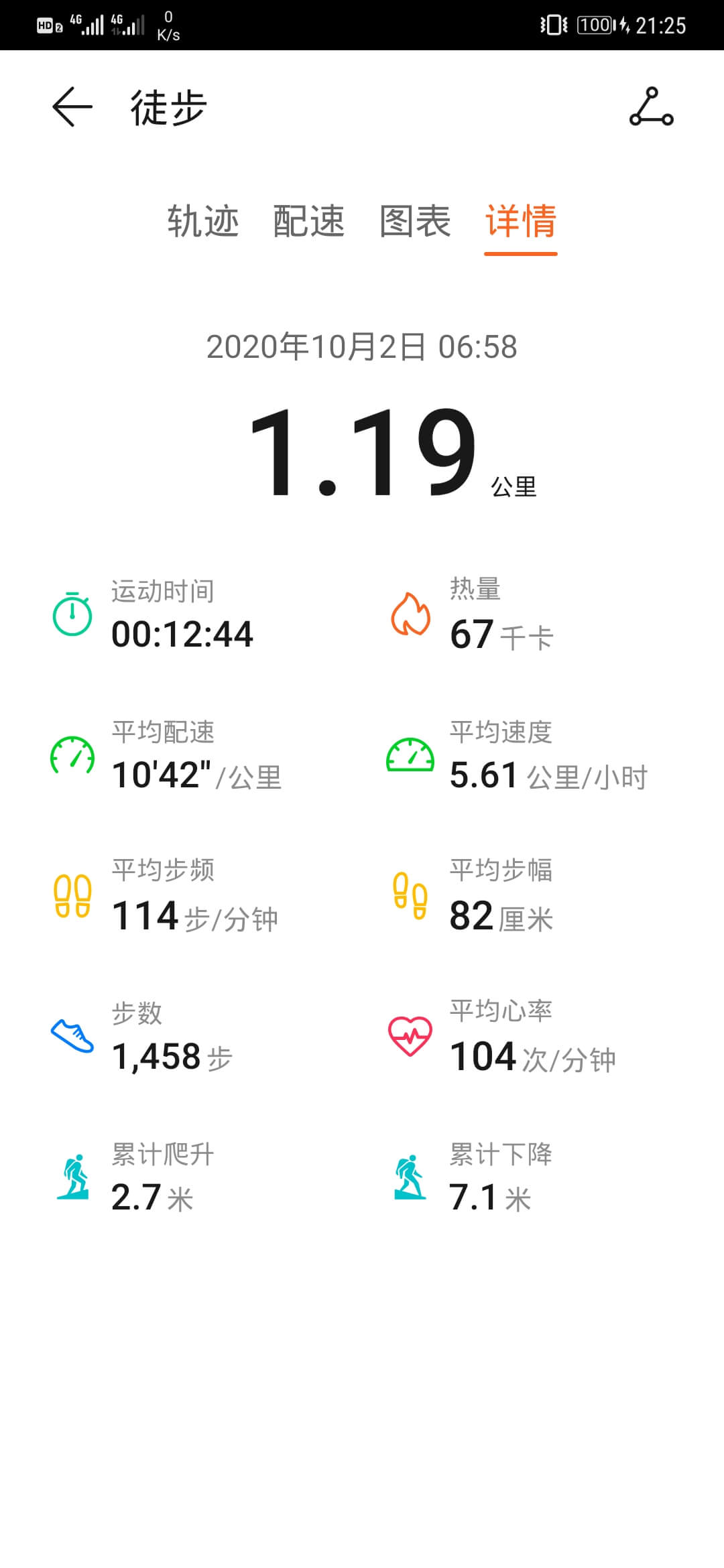The image size is (724, 1568).
Task: Switch to the 轨迹 tab
Action: (203, 221)
